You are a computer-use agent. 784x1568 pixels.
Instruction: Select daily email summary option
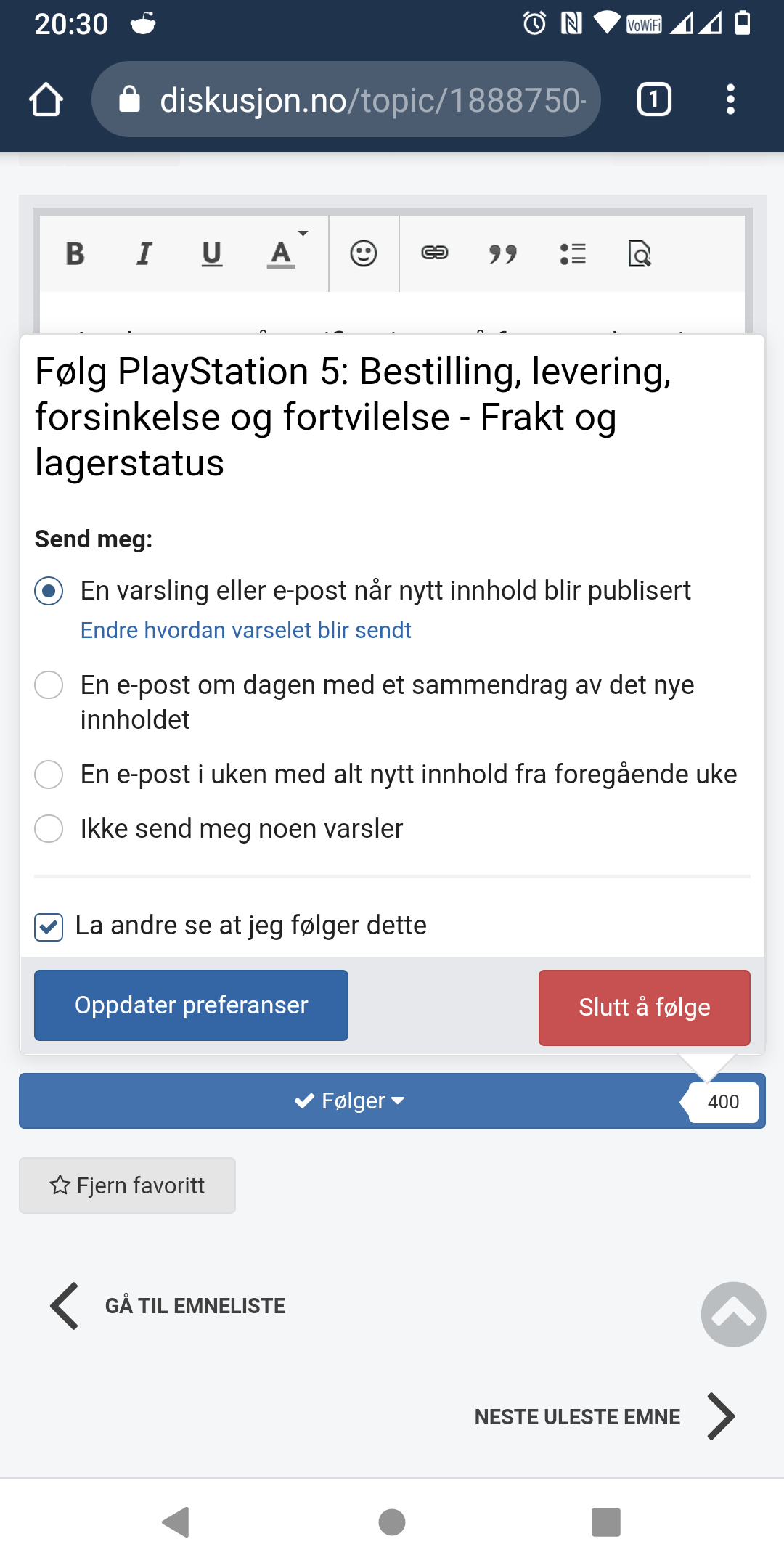49,685
